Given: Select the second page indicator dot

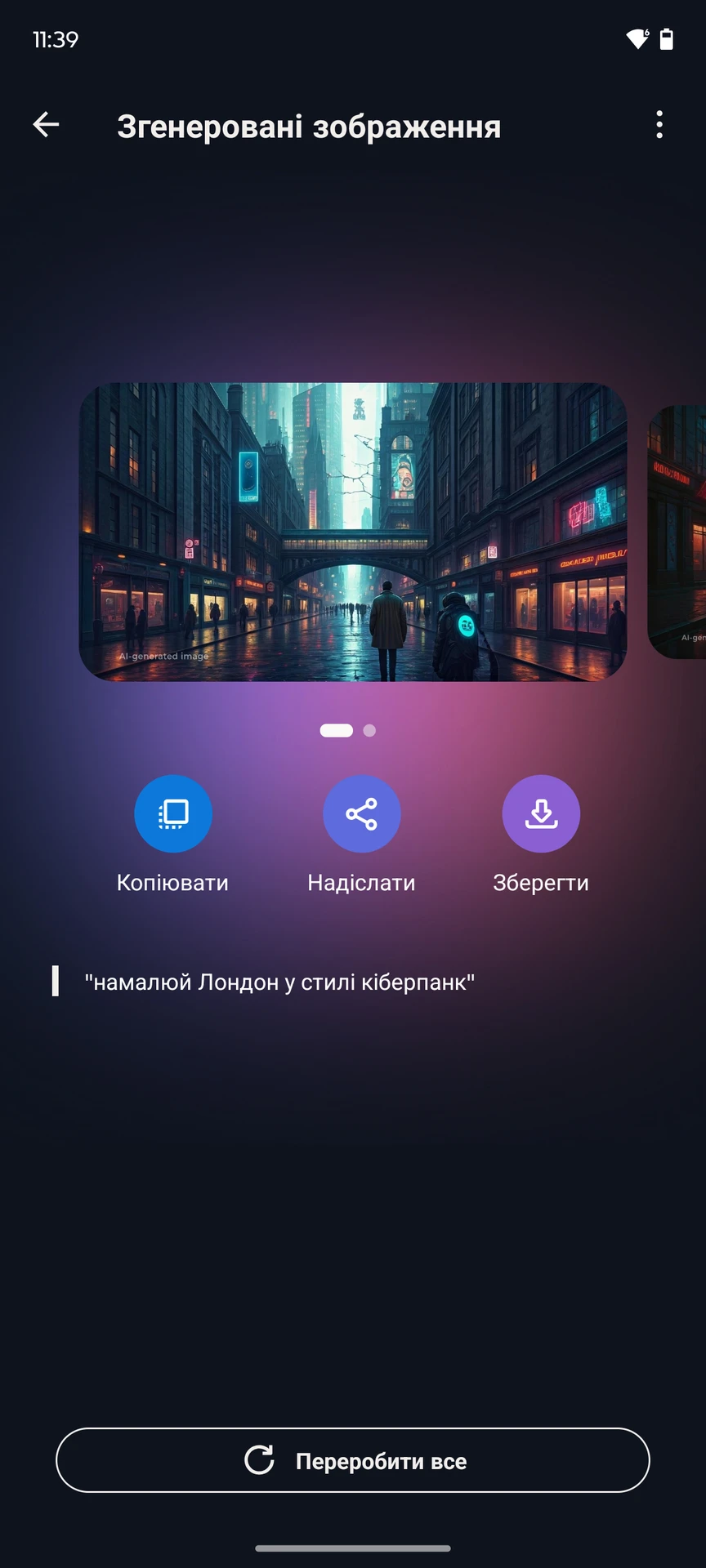Looking at the screenshot, I should point(369,731).
